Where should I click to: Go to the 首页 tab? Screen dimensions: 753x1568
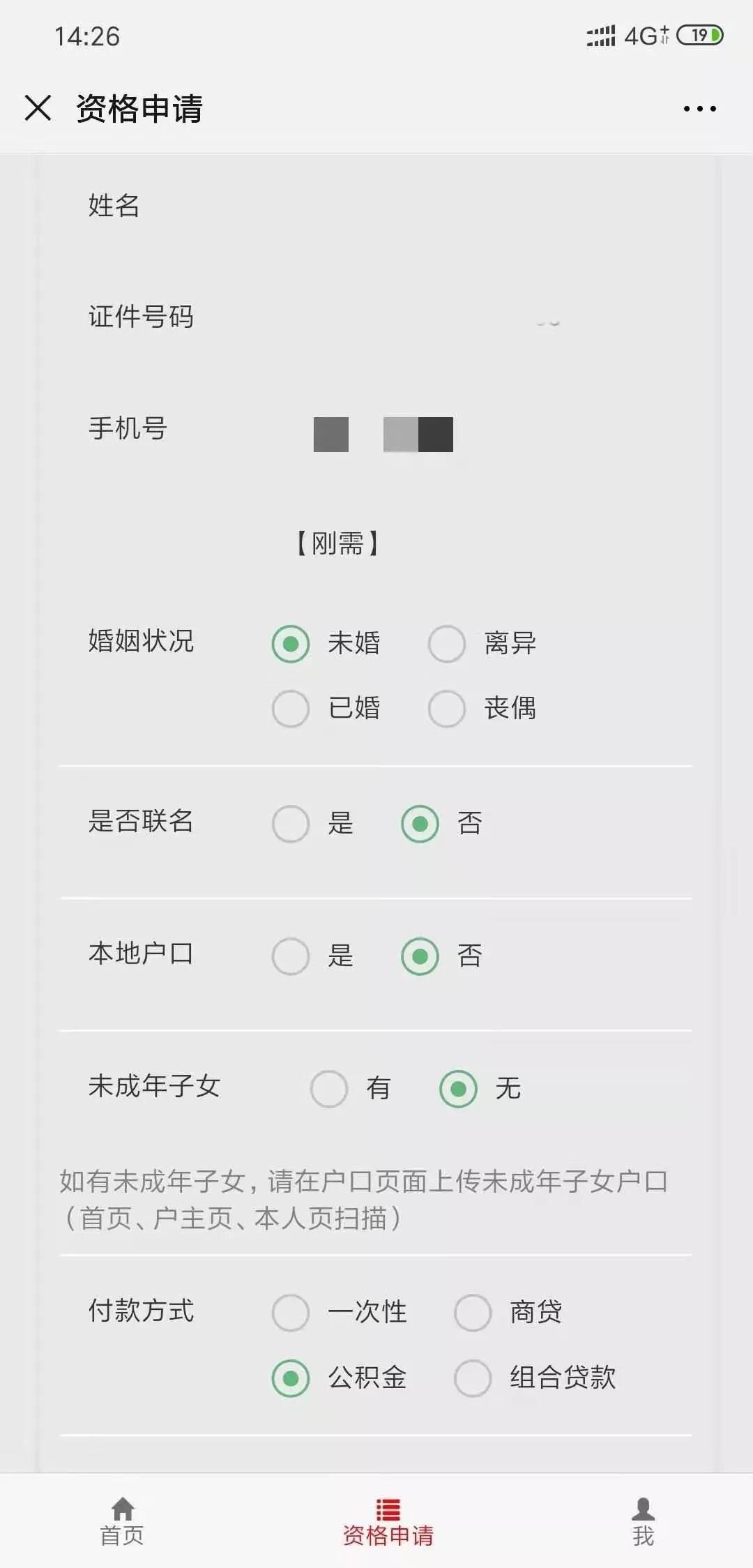click(x=122, y=1521)
